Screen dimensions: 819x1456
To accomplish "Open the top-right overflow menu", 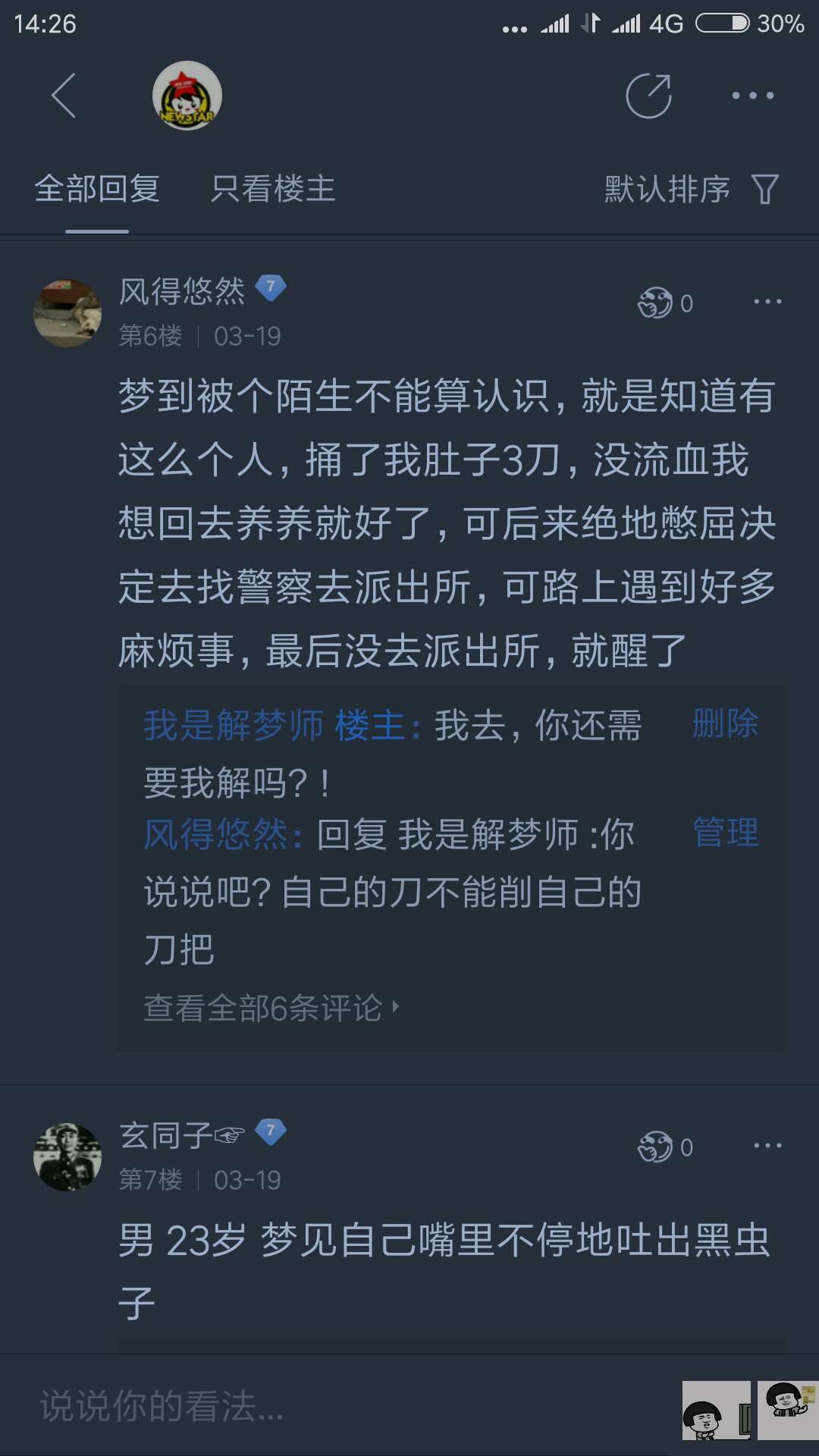I will point(752,96).
